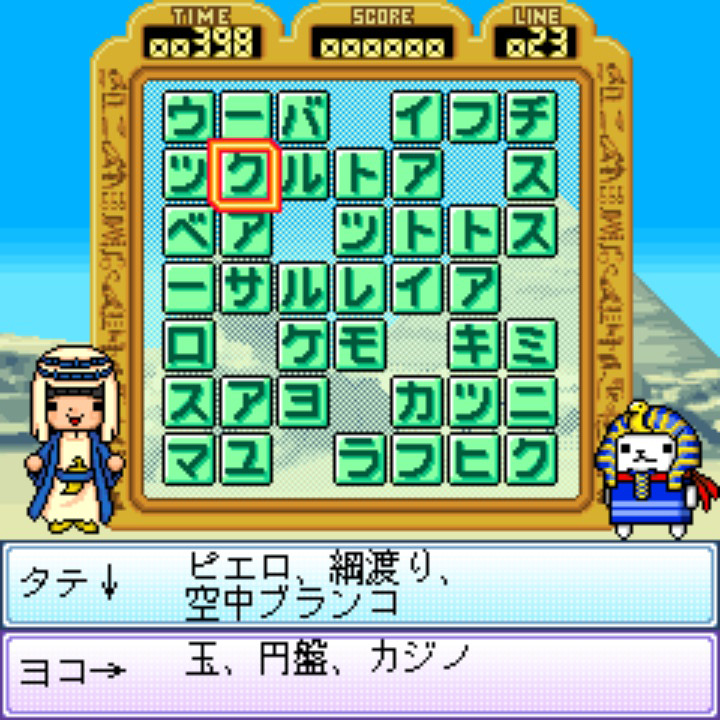720x720 pixels.
Task: Select the チ letter tile
Action: (531, 119)
